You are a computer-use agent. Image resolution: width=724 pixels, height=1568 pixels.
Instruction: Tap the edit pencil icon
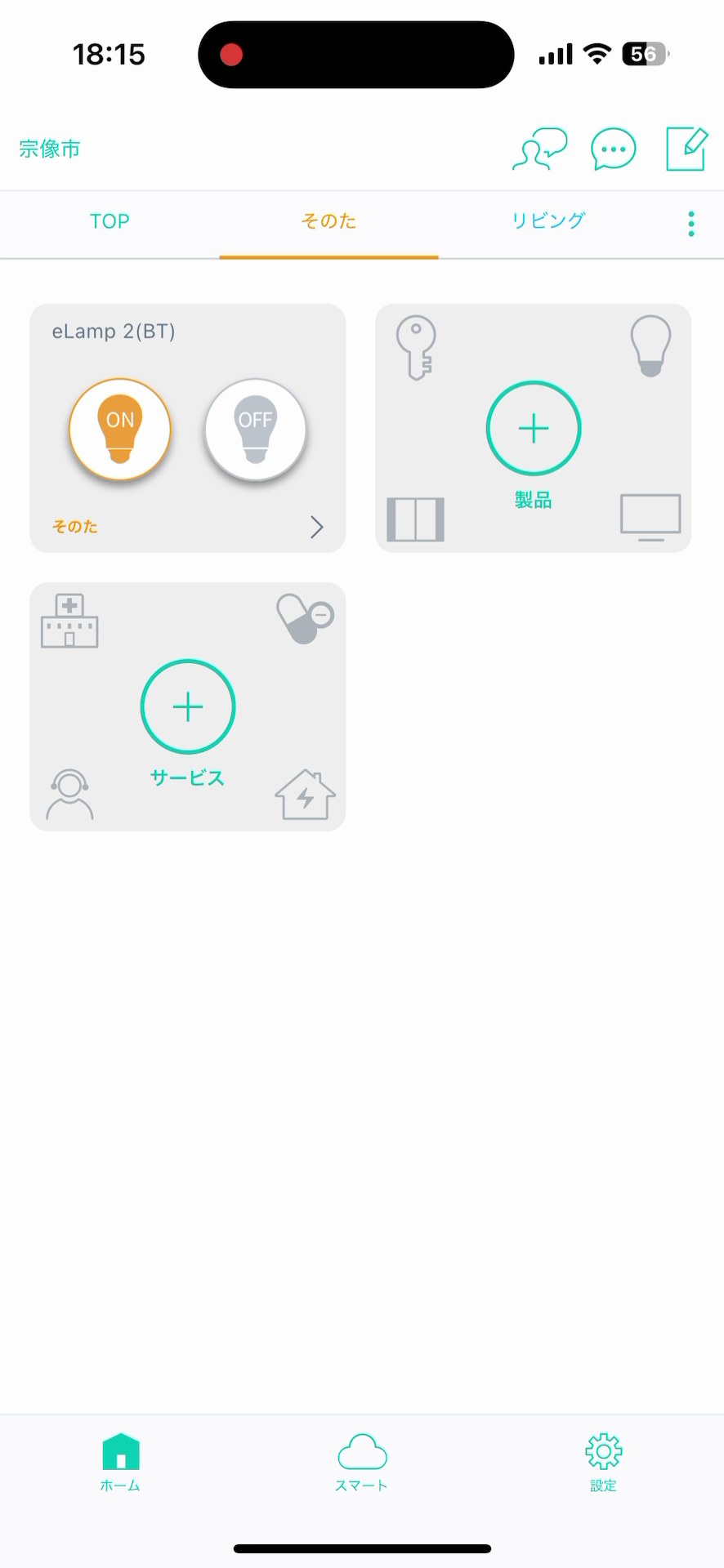pos(686,149)
